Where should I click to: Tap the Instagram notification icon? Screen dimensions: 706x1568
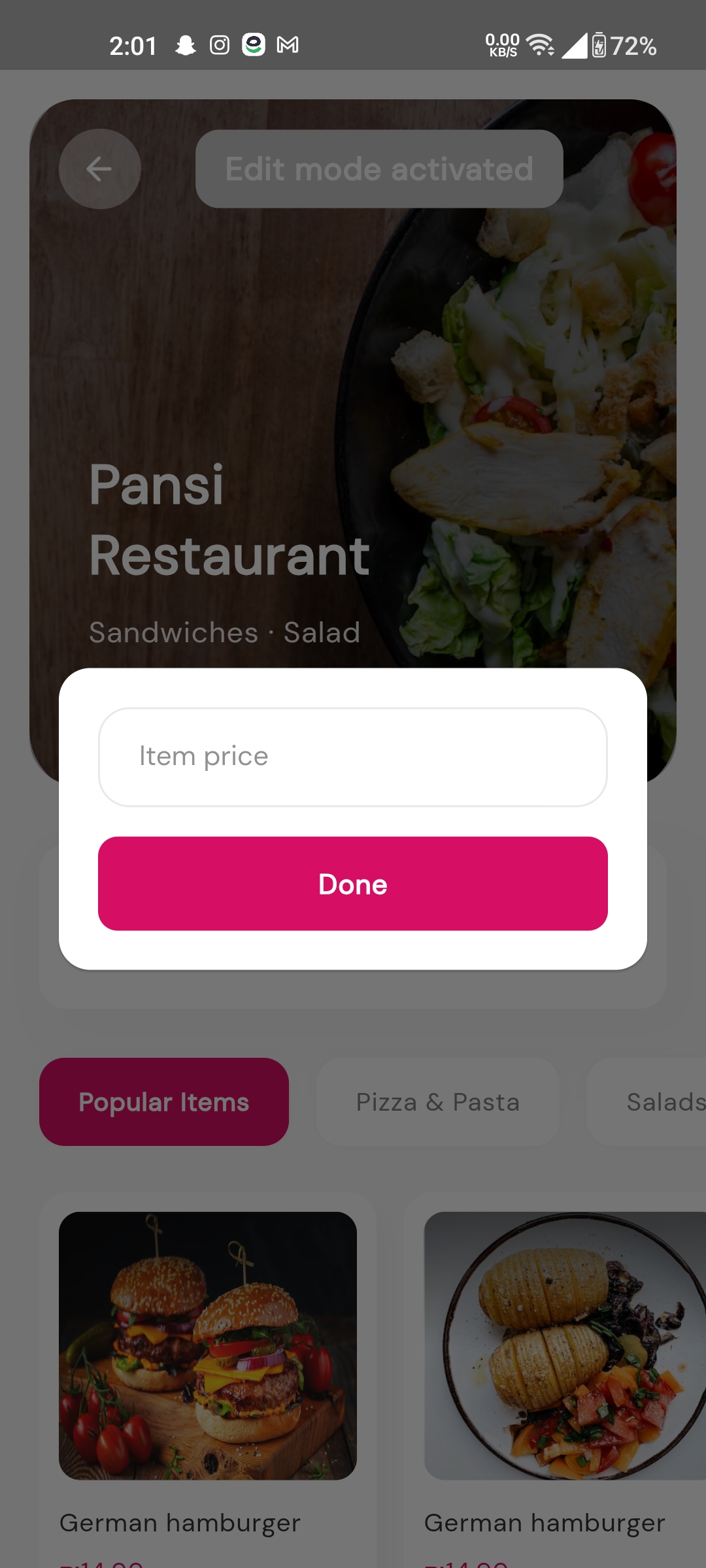click(220, 44)
